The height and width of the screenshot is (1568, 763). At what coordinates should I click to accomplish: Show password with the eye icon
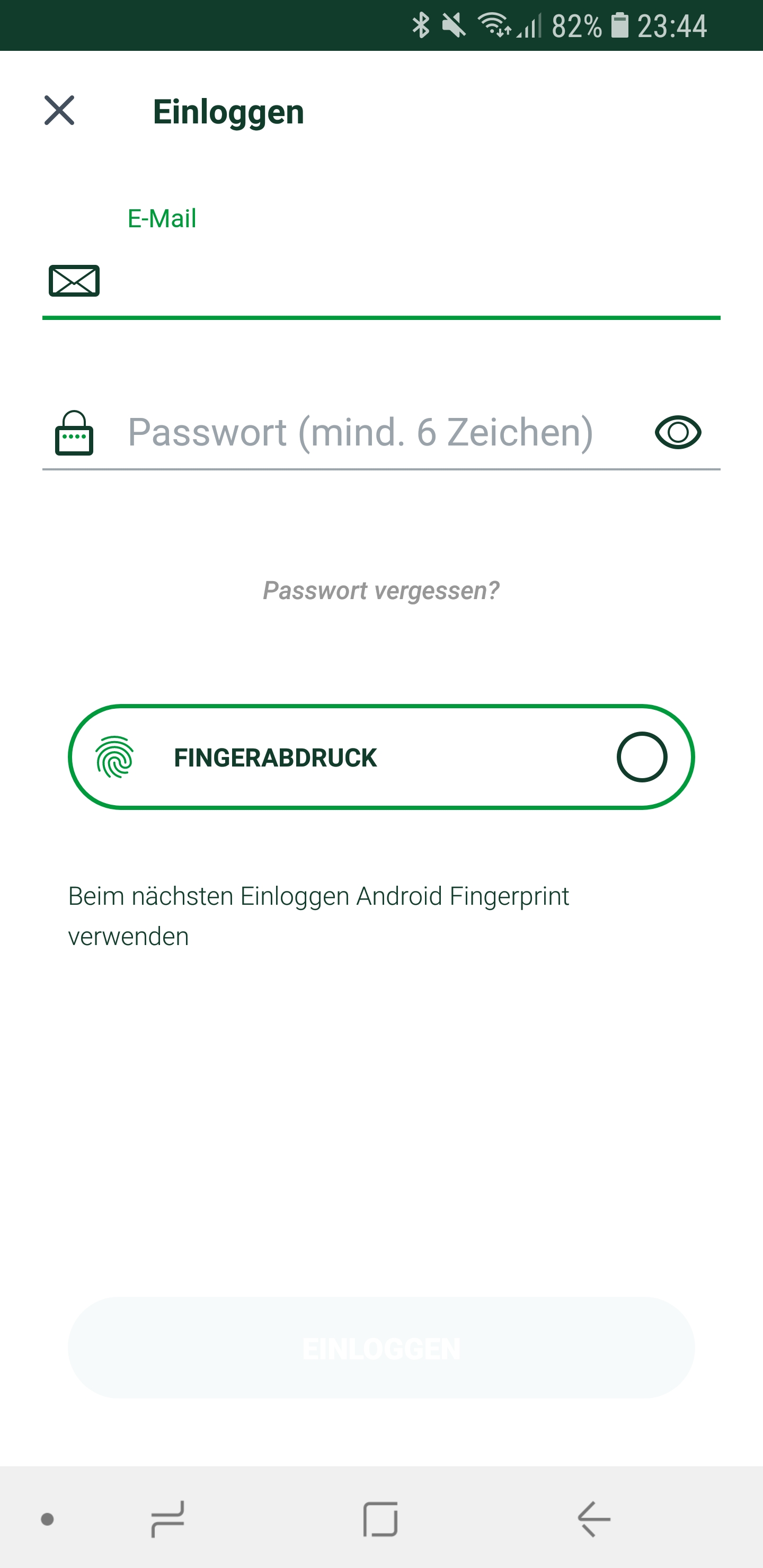coord(677,433)
